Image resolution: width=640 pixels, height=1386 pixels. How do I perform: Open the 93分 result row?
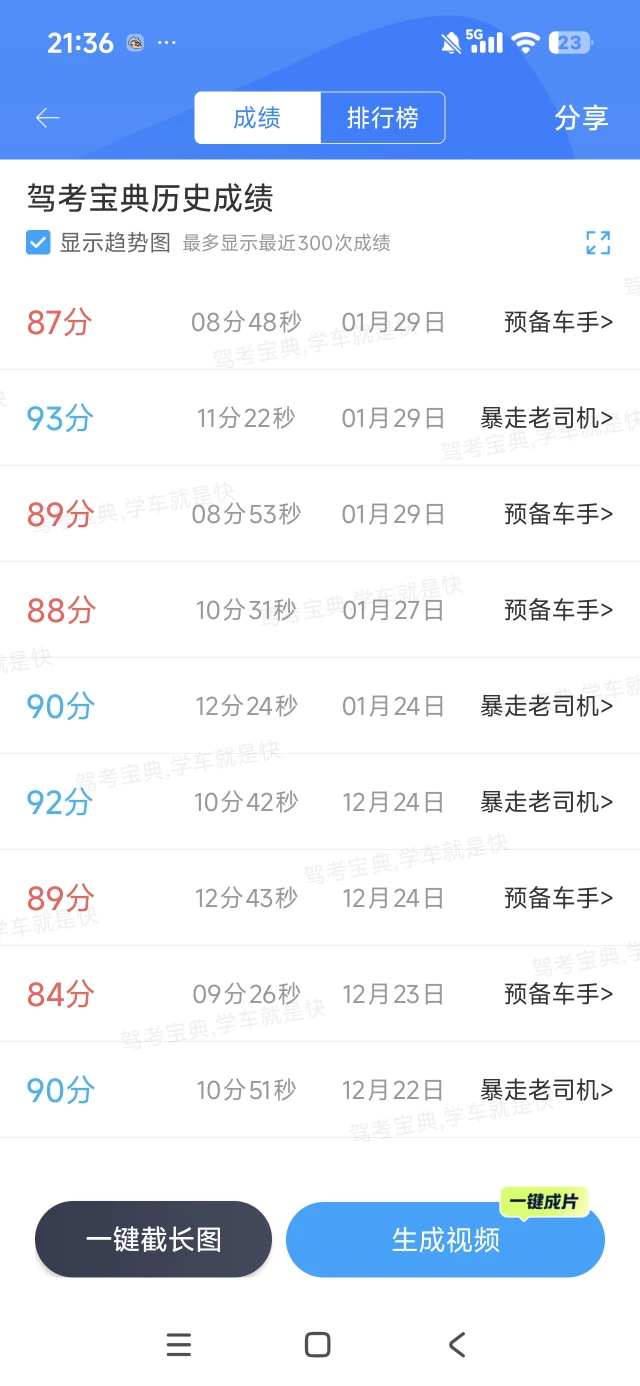click(320, 418)
